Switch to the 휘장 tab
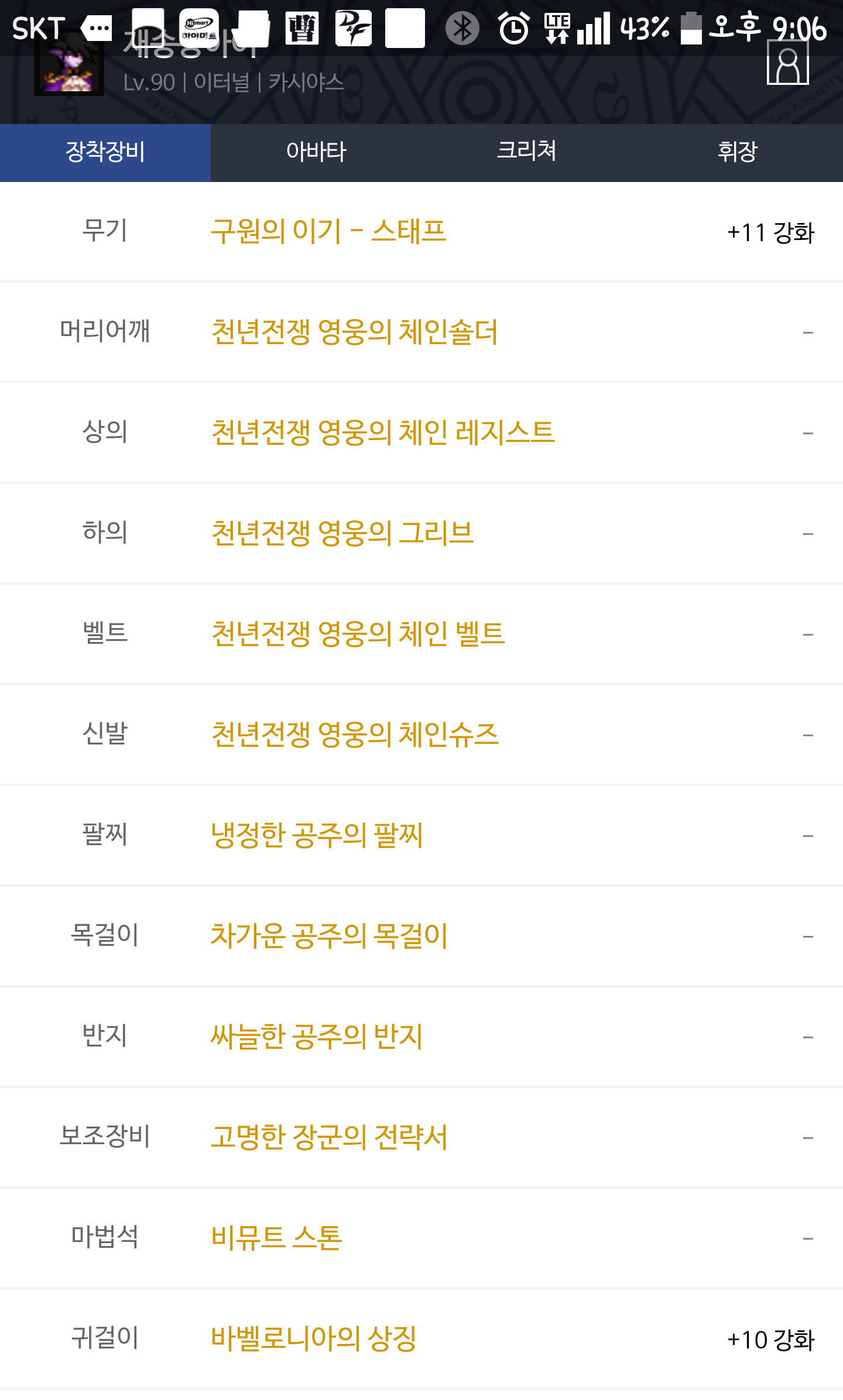The image size is (843, 1400). click(738, 152)
